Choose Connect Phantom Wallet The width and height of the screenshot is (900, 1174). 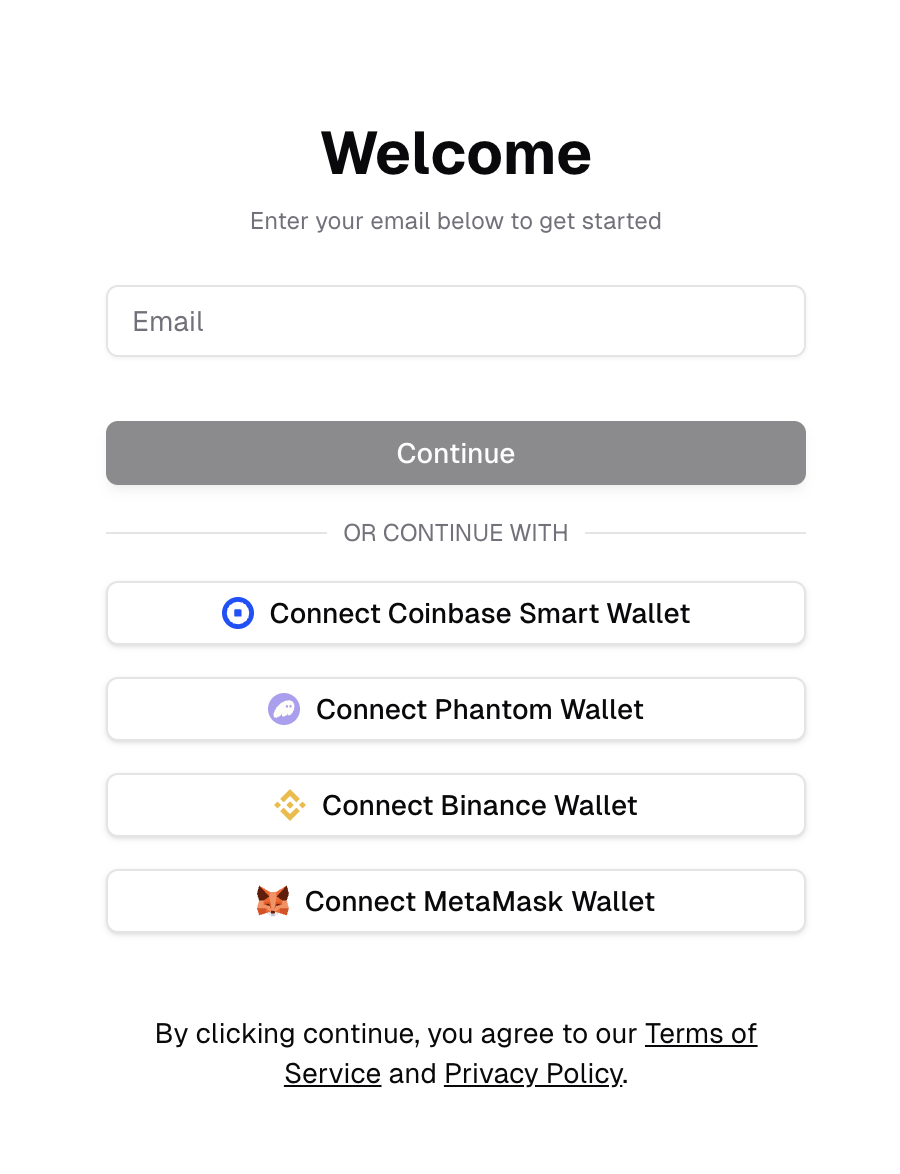[x=455, y=709]
